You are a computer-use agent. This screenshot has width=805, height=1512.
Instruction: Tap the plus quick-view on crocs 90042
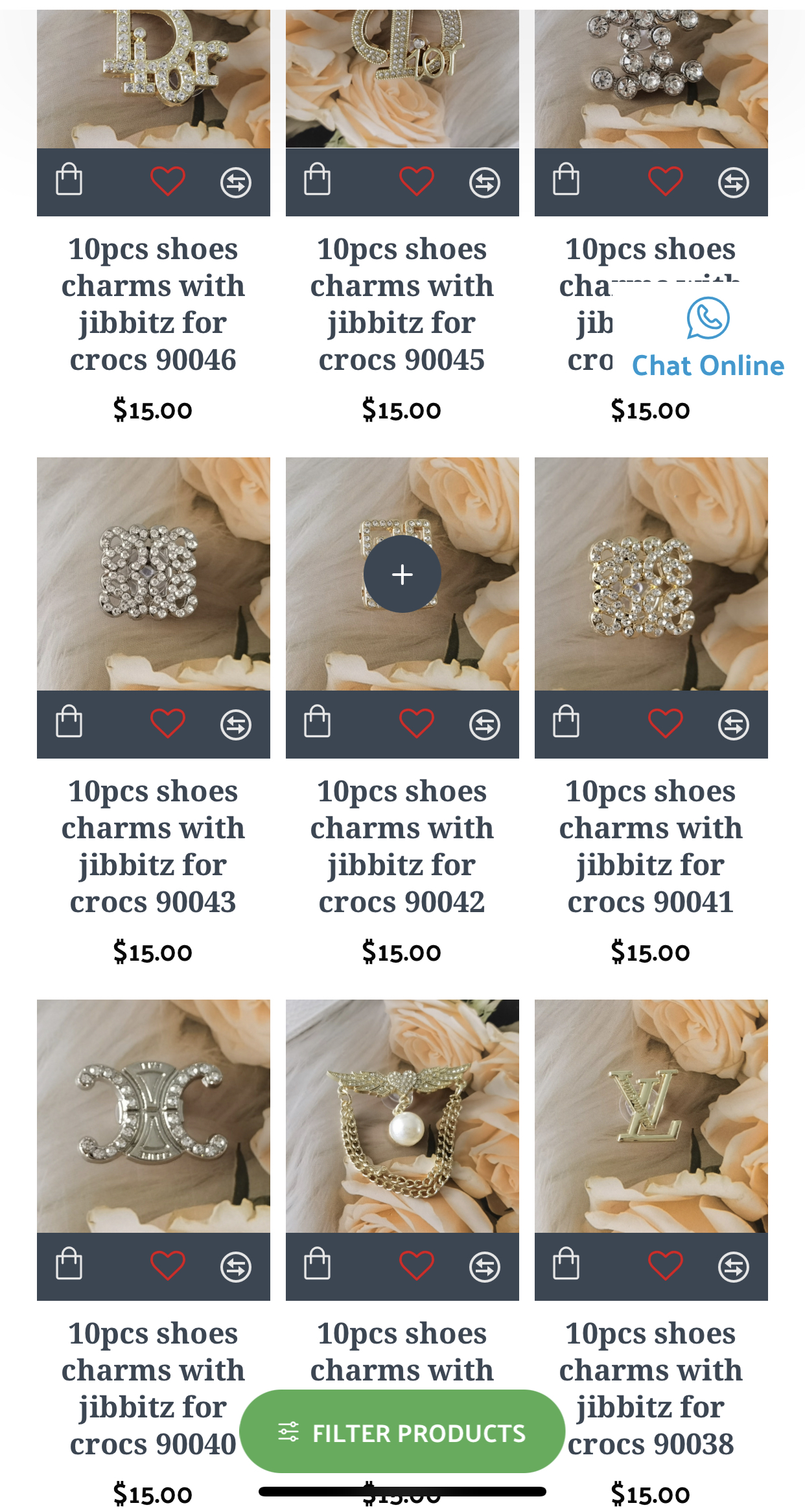[x=402, y=574]
